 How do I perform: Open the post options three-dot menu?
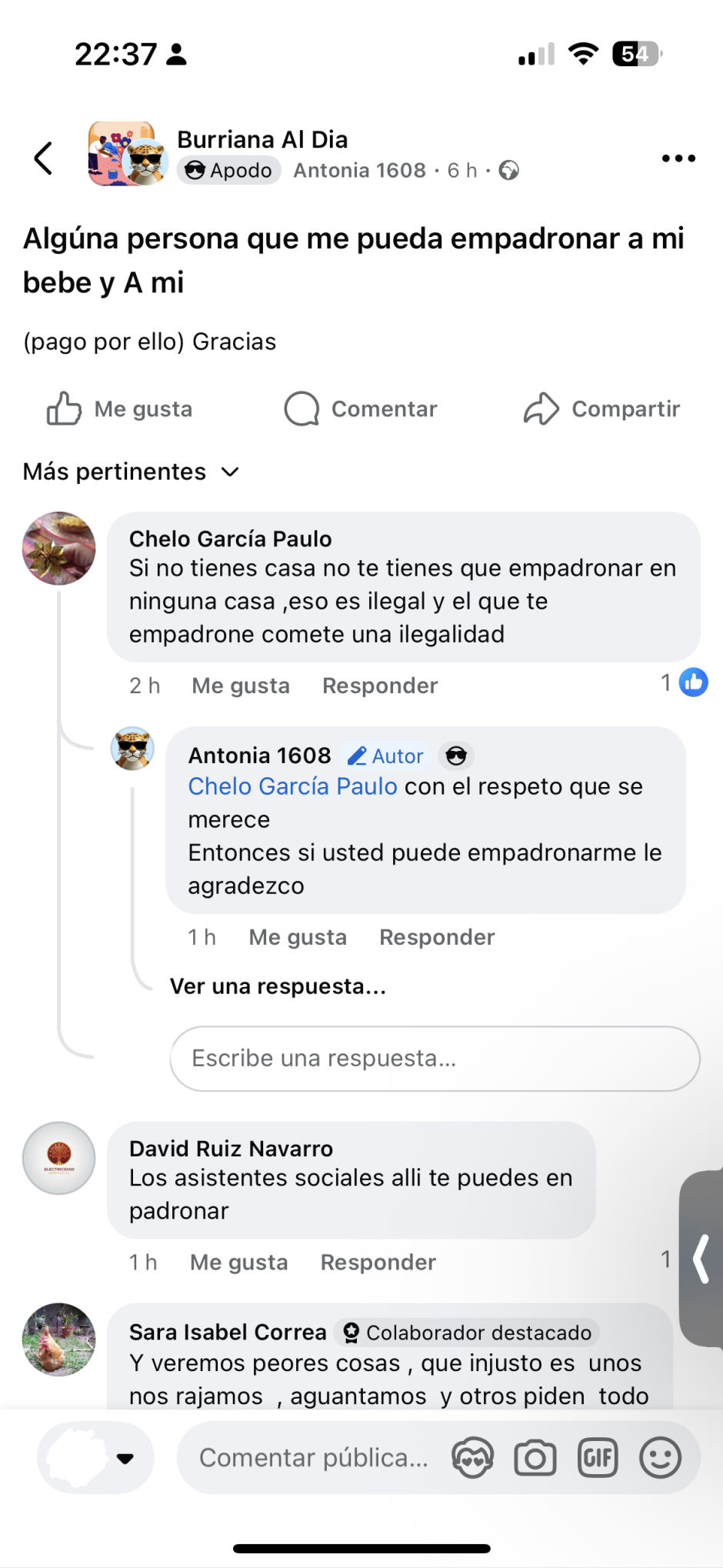tap(678, 158)
